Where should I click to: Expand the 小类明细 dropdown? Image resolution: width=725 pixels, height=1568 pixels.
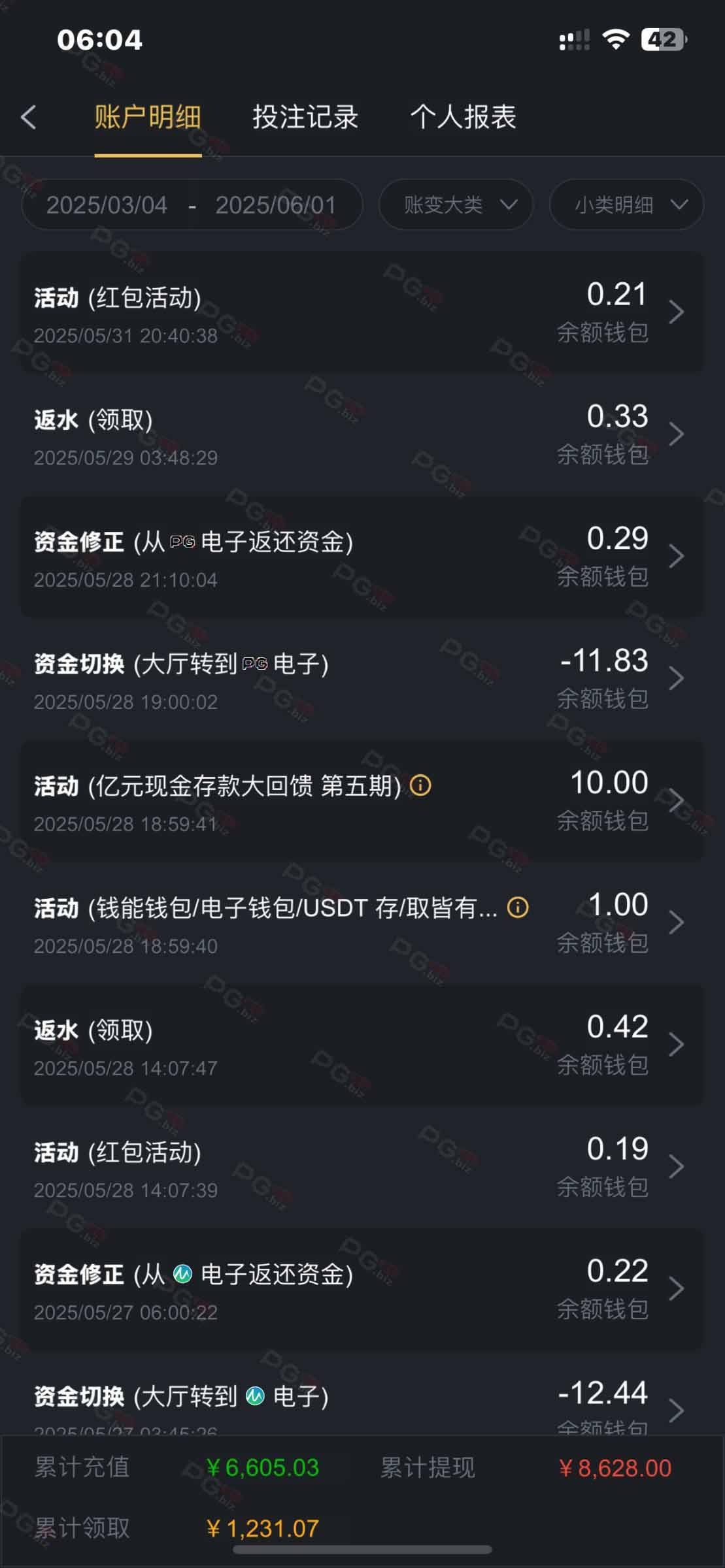[x=626, y=204]
